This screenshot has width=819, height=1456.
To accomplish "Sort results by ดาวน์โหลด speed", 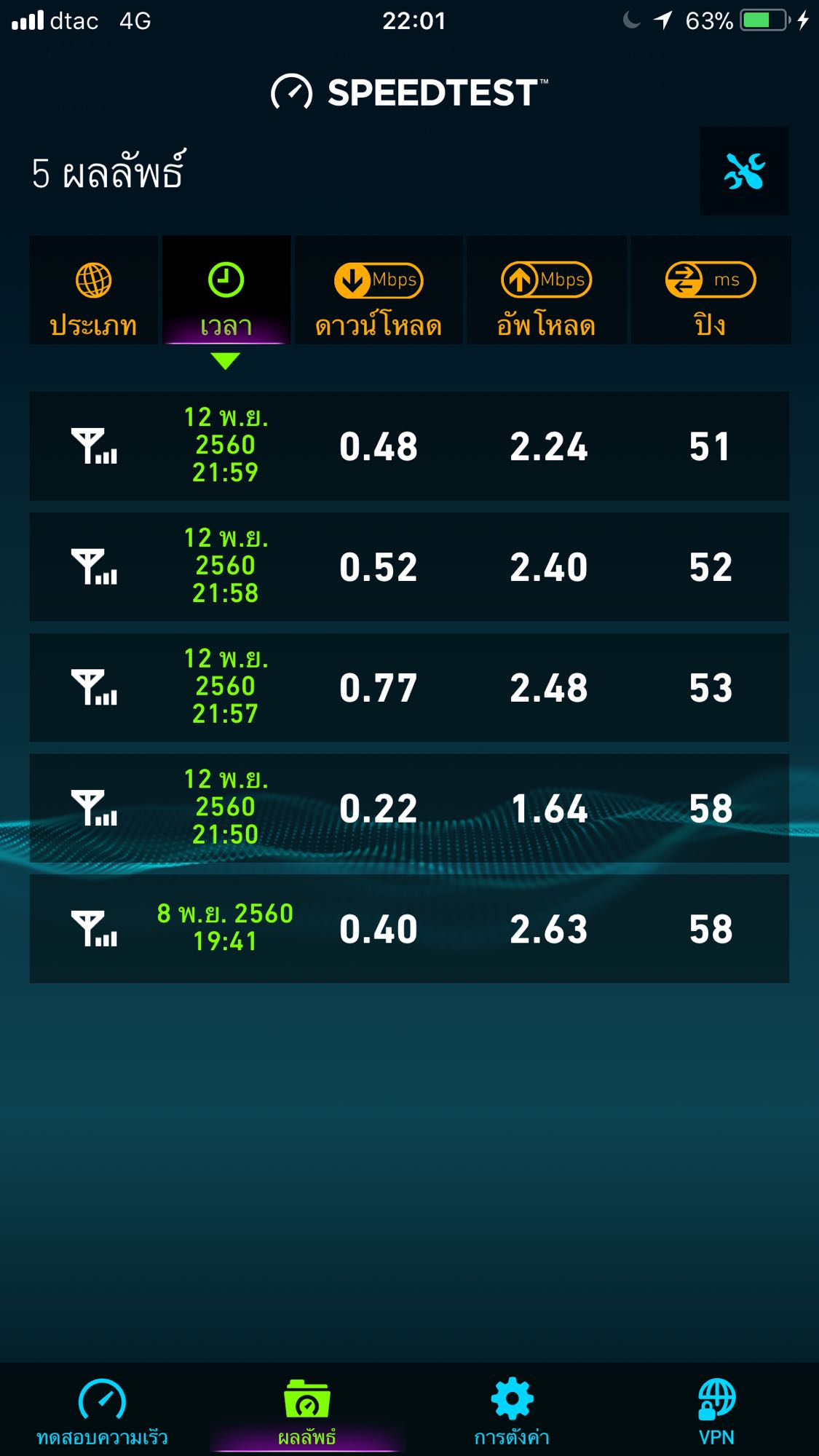I will pos(378,290).
